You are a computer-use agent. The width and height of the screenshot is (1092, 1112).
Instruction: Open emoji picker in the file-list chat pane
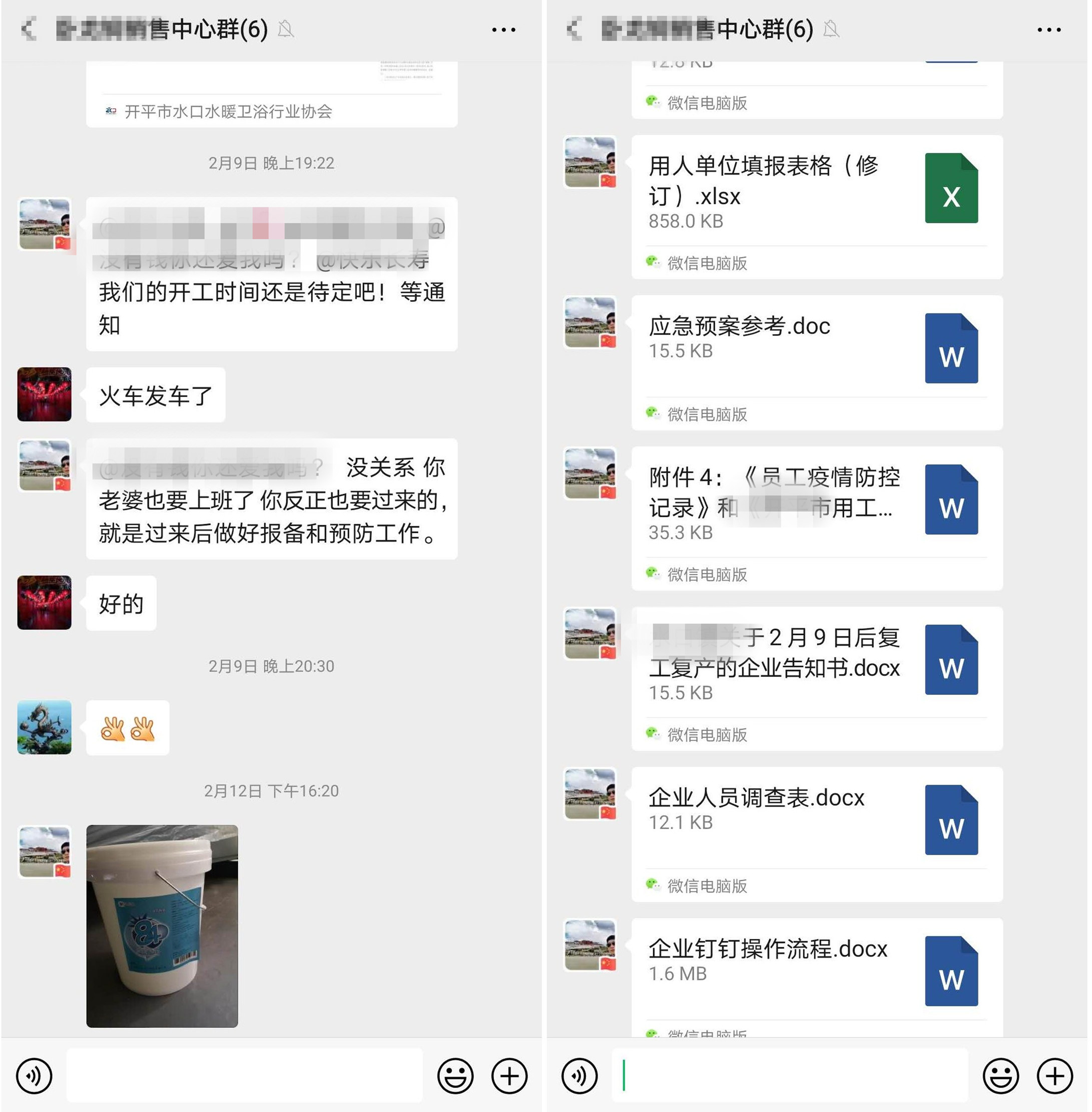click(1000, 1076)
